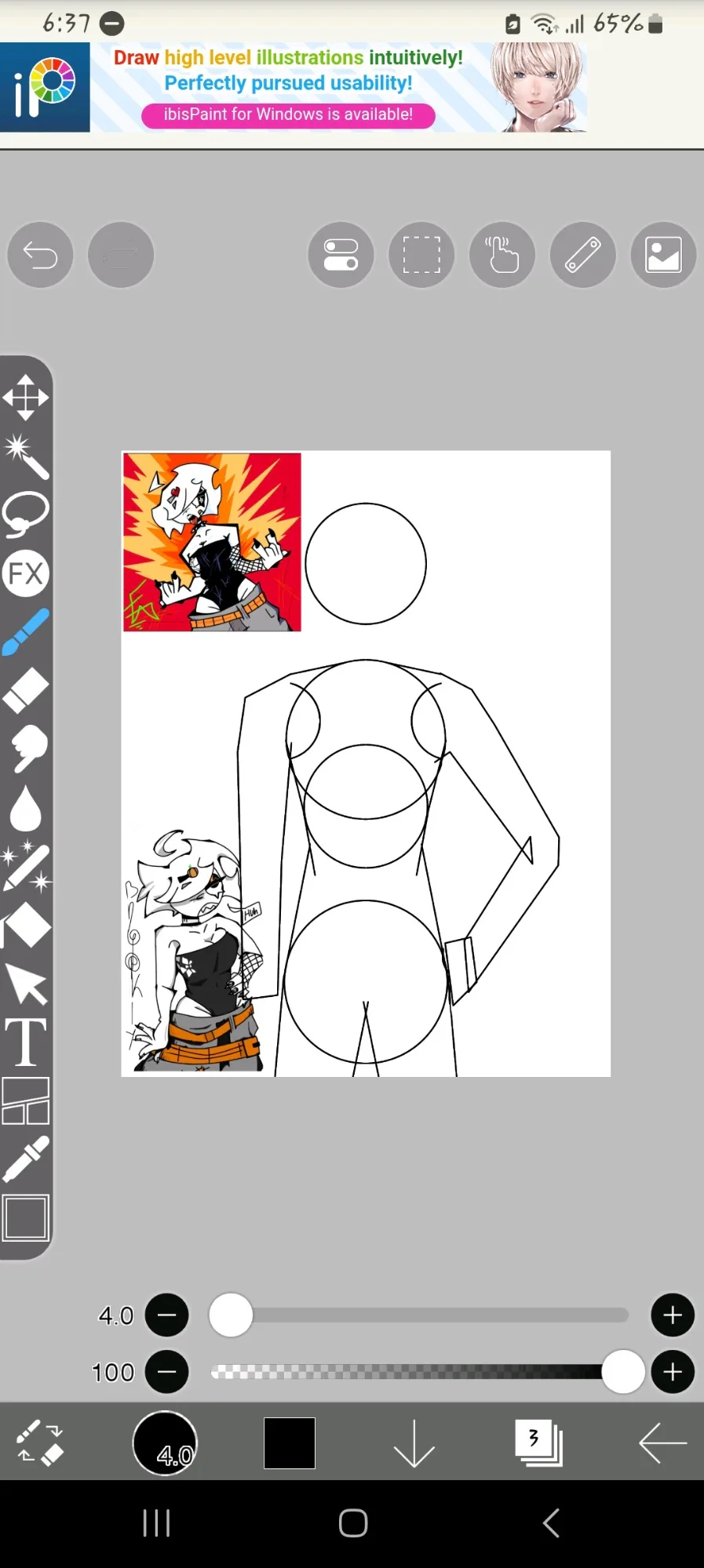Screen dimensions: 704x1568
Task: Decrease opacity with the minus button
Action: tap(167, 1372)
